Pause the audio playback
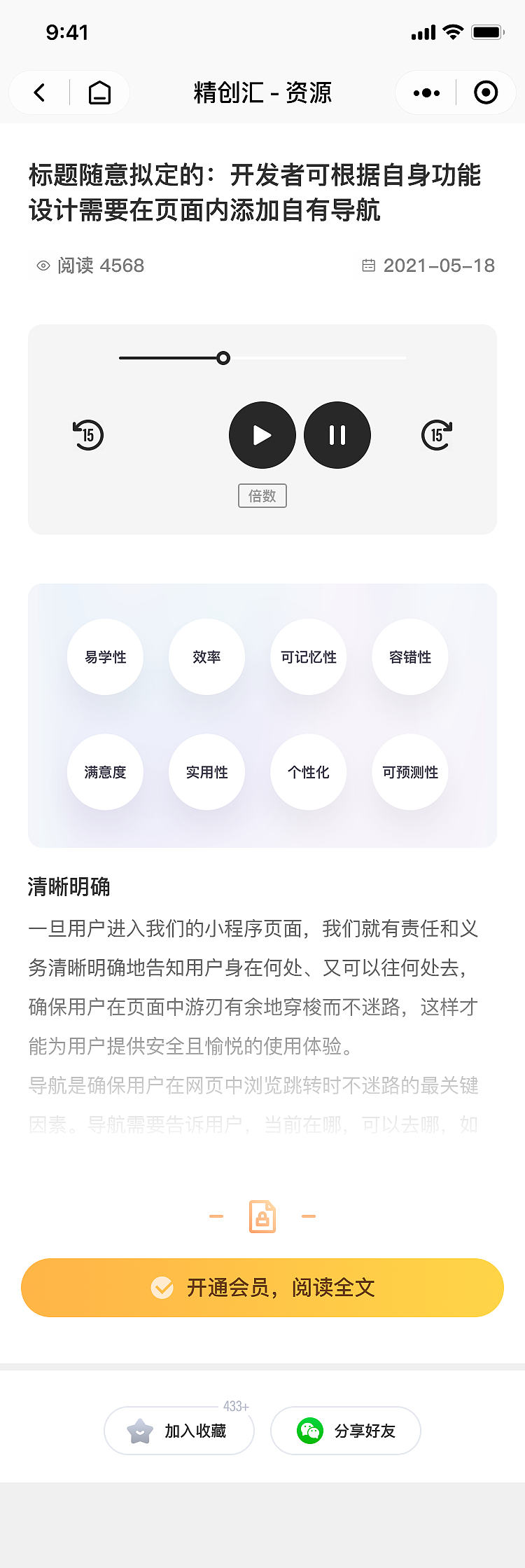The width and height of the screenshot is (525, 1568). (337, 434)
